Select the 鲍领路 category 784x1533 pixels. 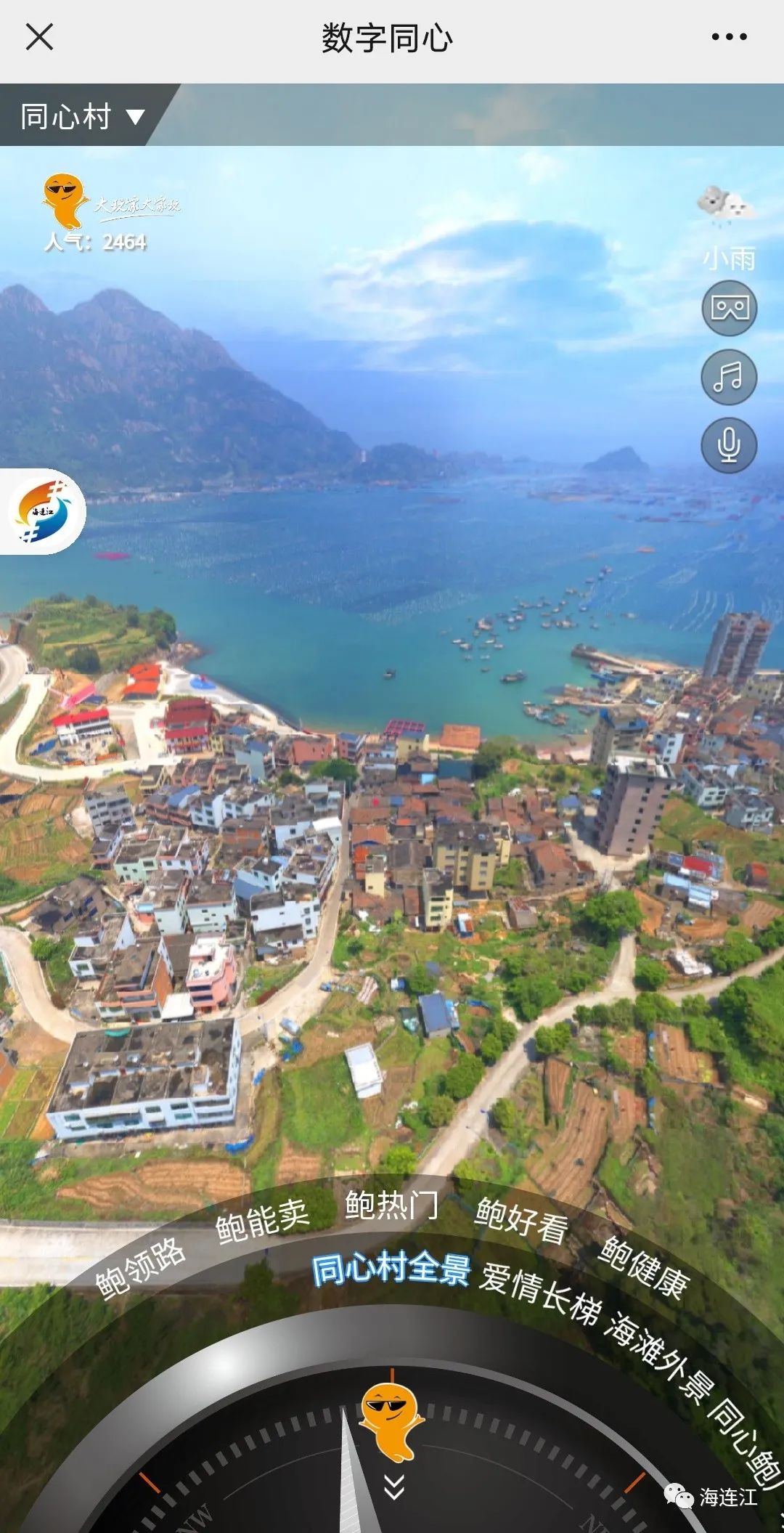click(140, 1268)
